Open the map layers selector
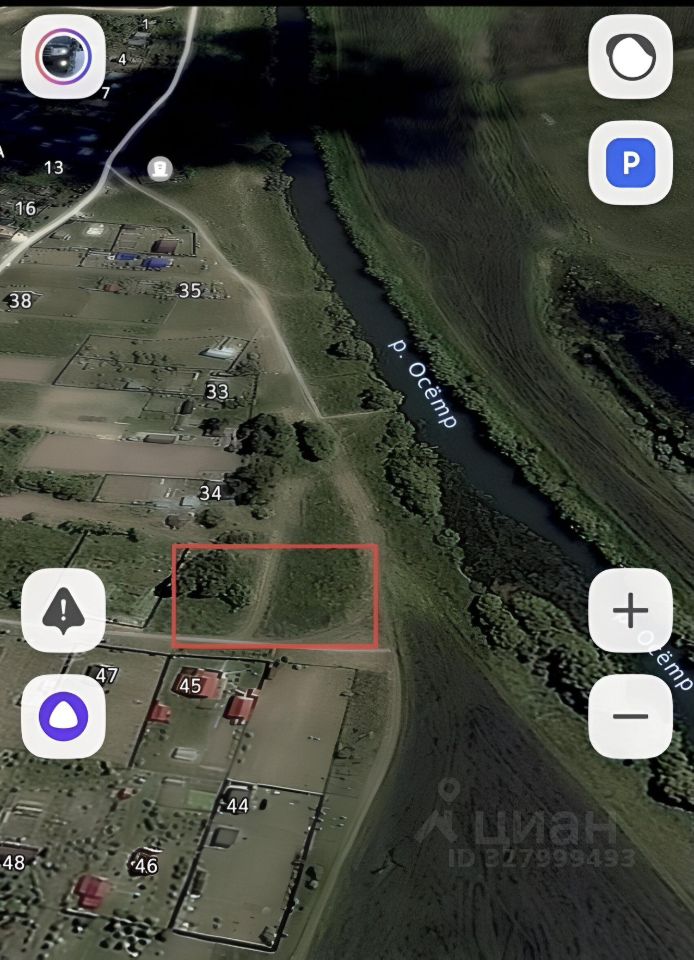Screen dimensions: 694x960 pos(630,57)
